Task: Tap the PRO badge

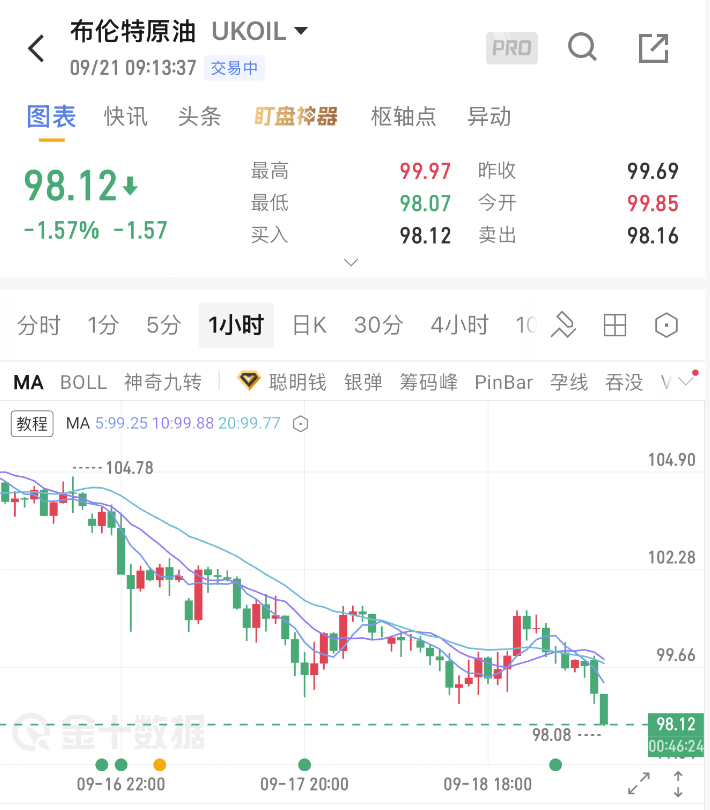Action: pyautogui.click(x=512, y=48)
